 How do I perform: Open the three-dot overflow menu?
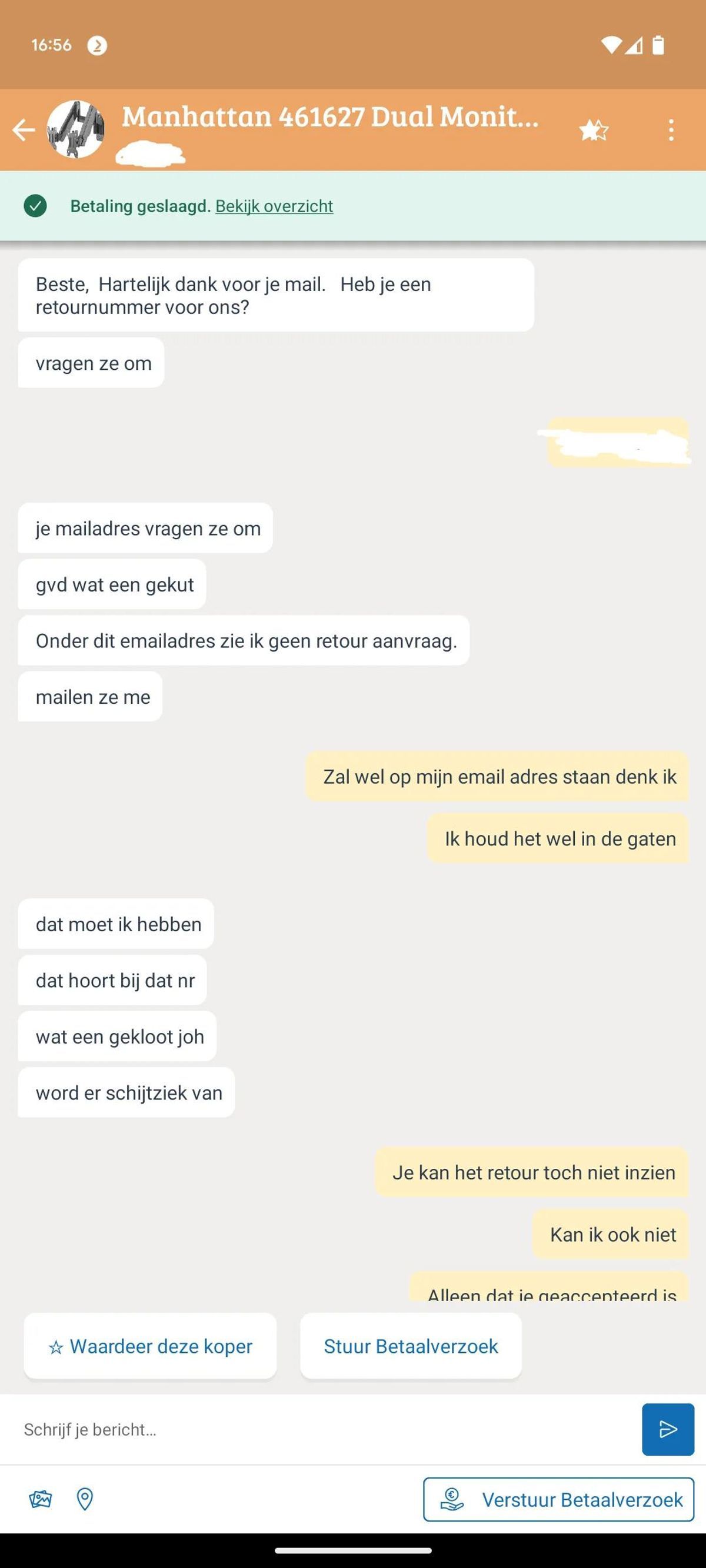(671, 130)
